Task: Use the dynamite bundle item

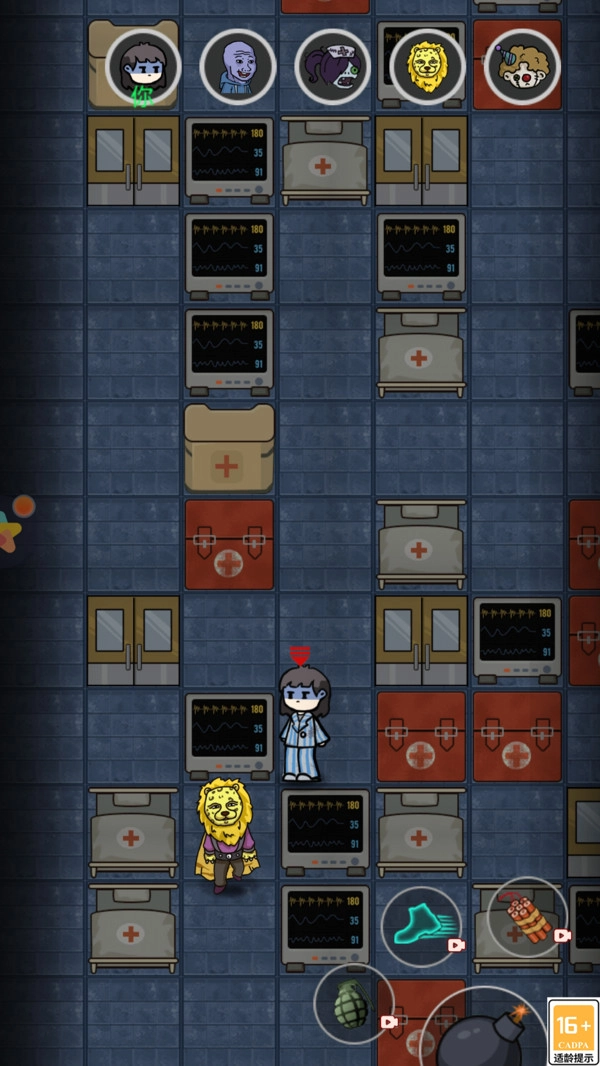Action: 527,917
